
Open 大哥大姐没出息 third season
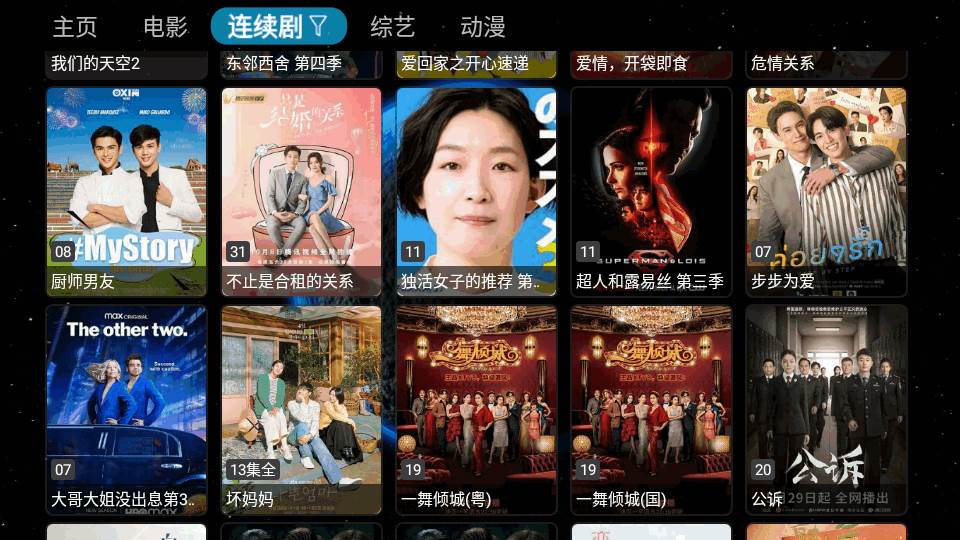[x=127, y=409]
